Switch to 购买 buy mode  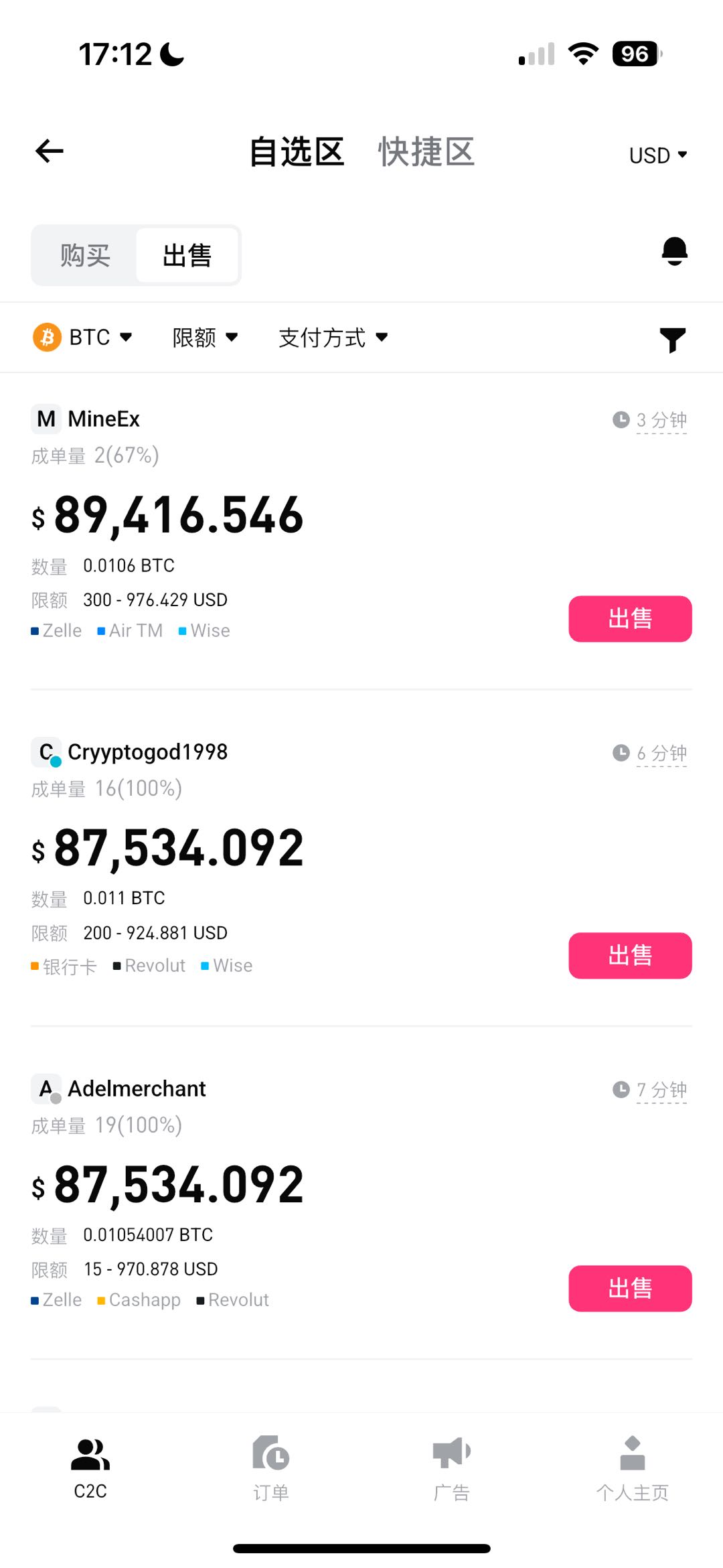tap(84, 255)
